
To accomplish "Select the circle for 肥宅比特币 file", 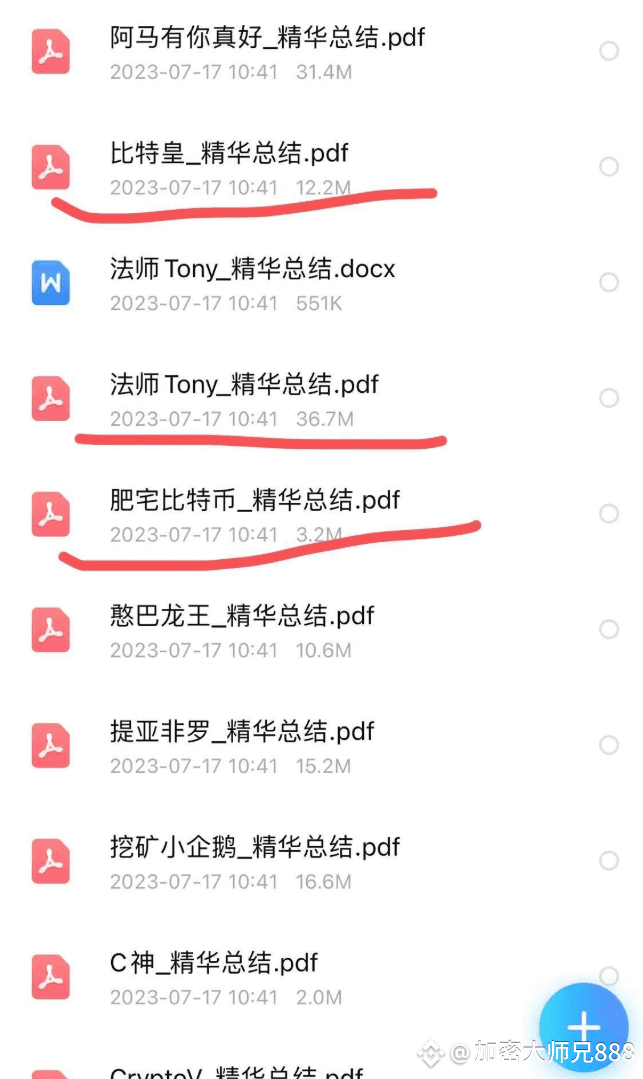I will pyautogui.click(x=609, y=513).
